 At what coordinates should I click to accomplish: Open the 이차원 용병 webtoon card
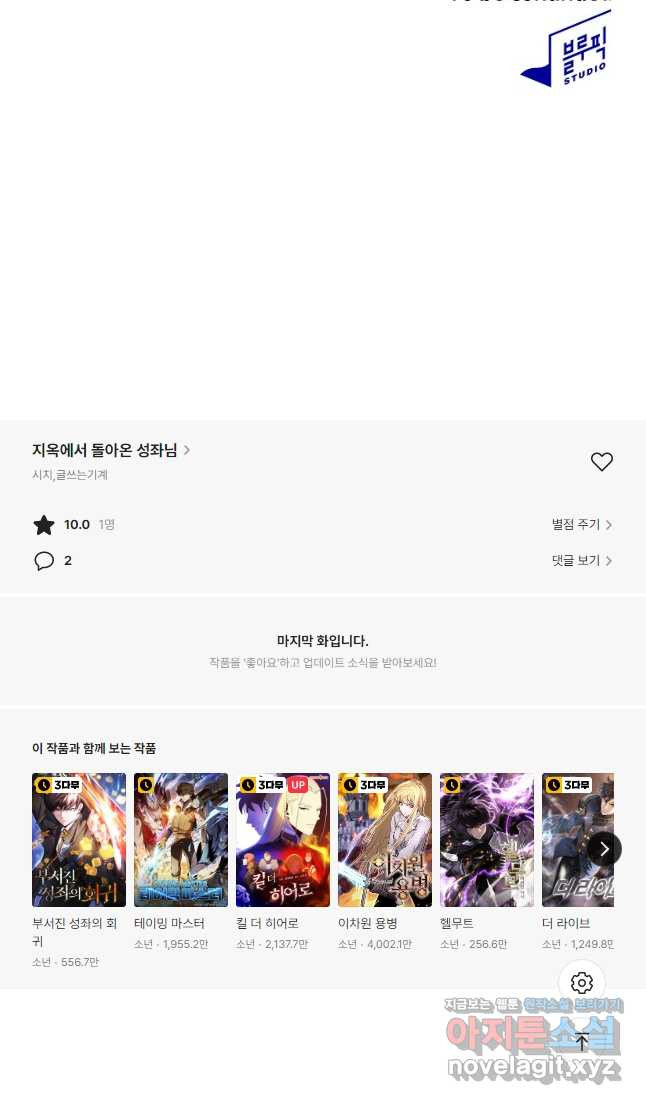[x=385, y=840]
